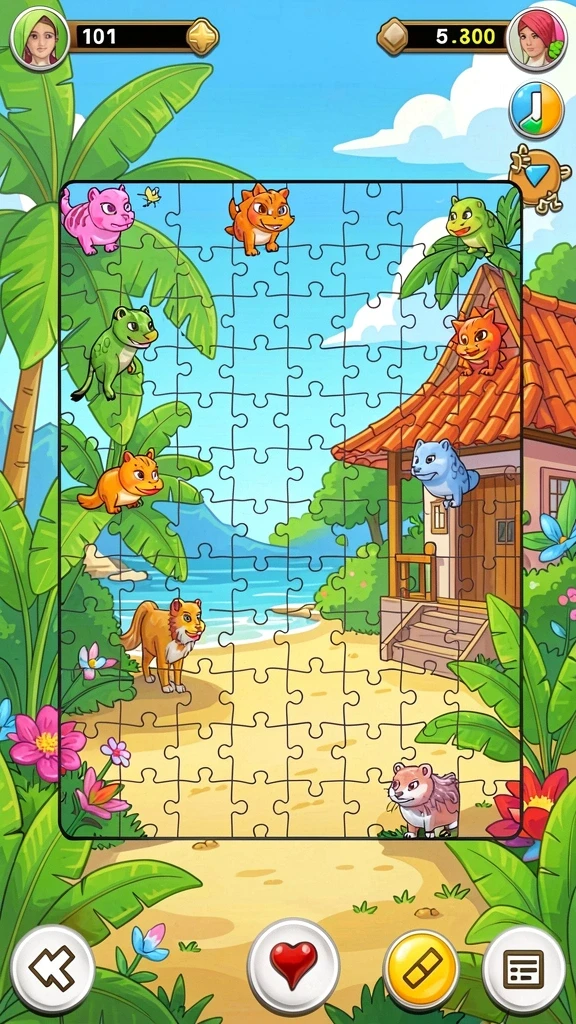Image resolution: width=576 pixels, height=1024 pixels.
Task: Tap the coin icon next to 5.300
Action: point(393,37)
